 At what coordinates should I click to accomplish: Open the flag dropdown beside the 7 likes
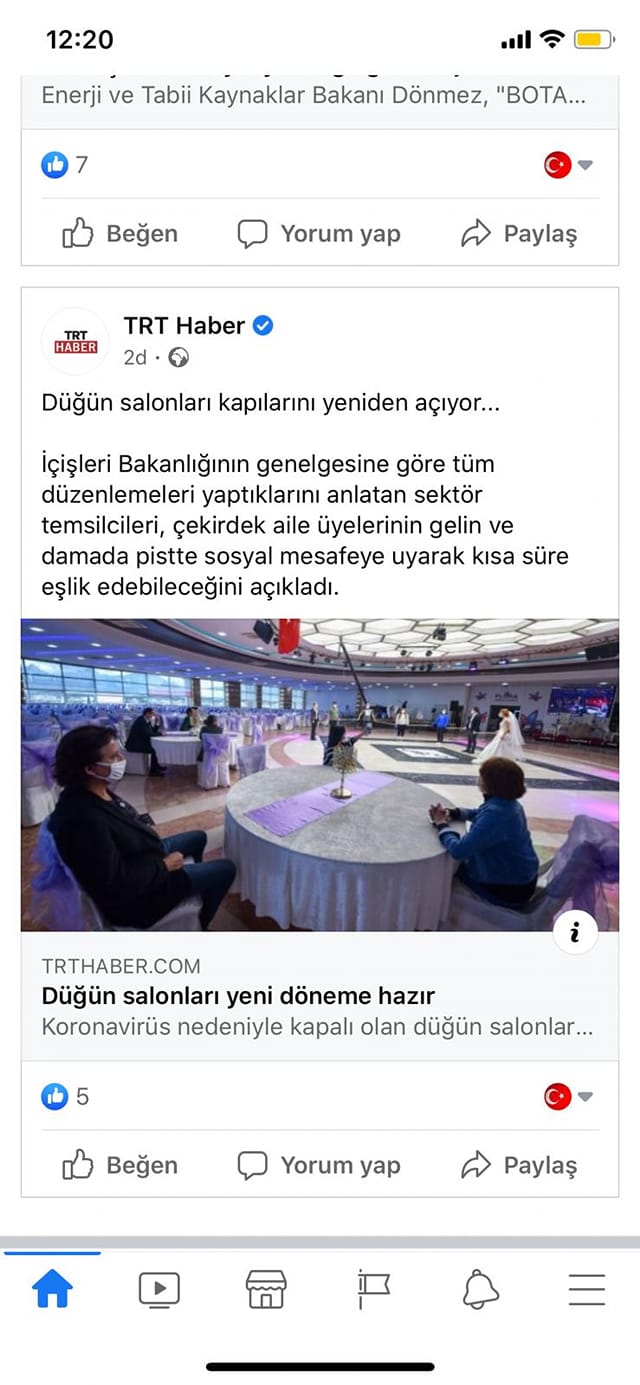pos(568,165)
